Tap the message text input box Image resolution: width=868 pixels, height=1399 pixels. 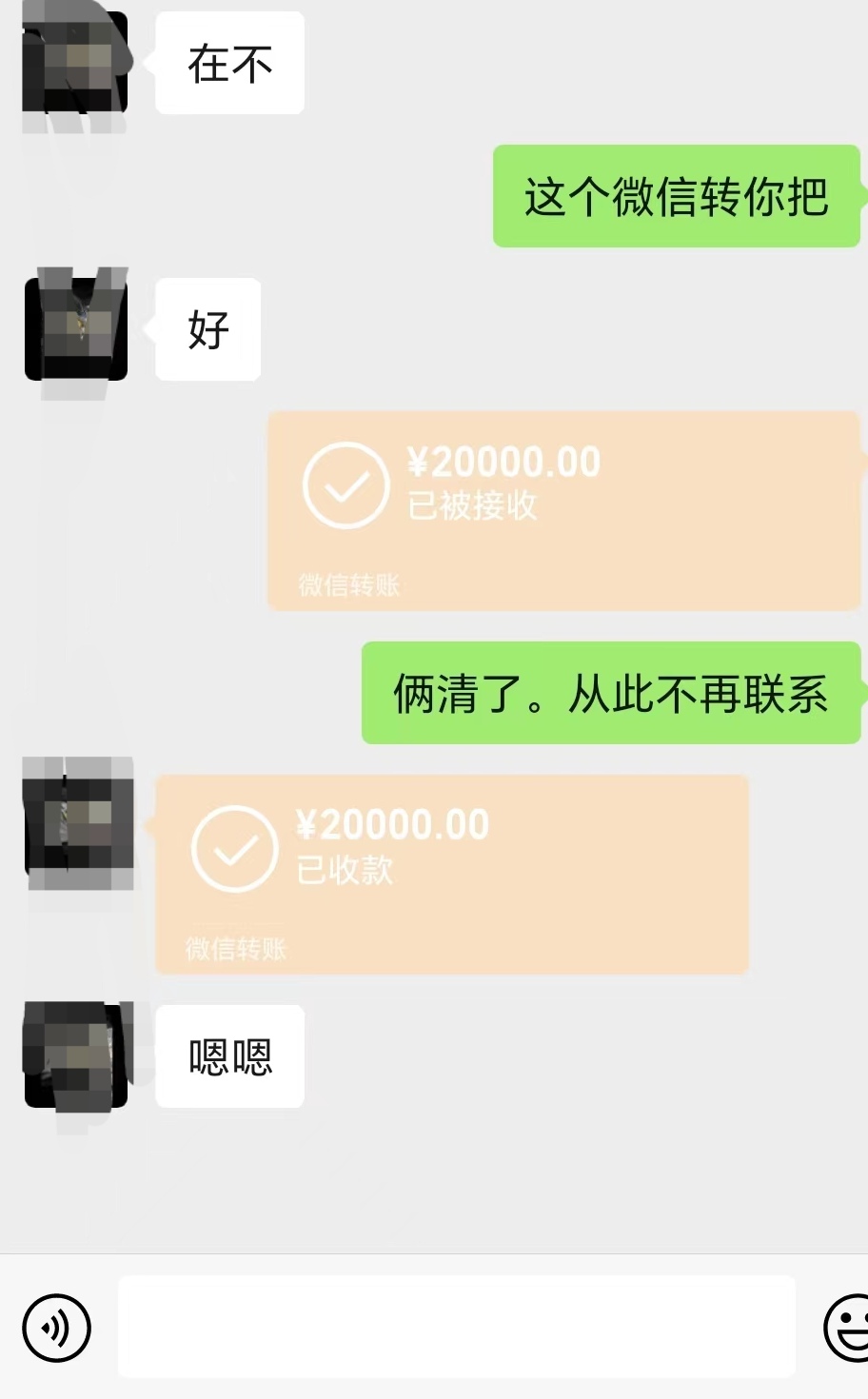coord(456,1327)
